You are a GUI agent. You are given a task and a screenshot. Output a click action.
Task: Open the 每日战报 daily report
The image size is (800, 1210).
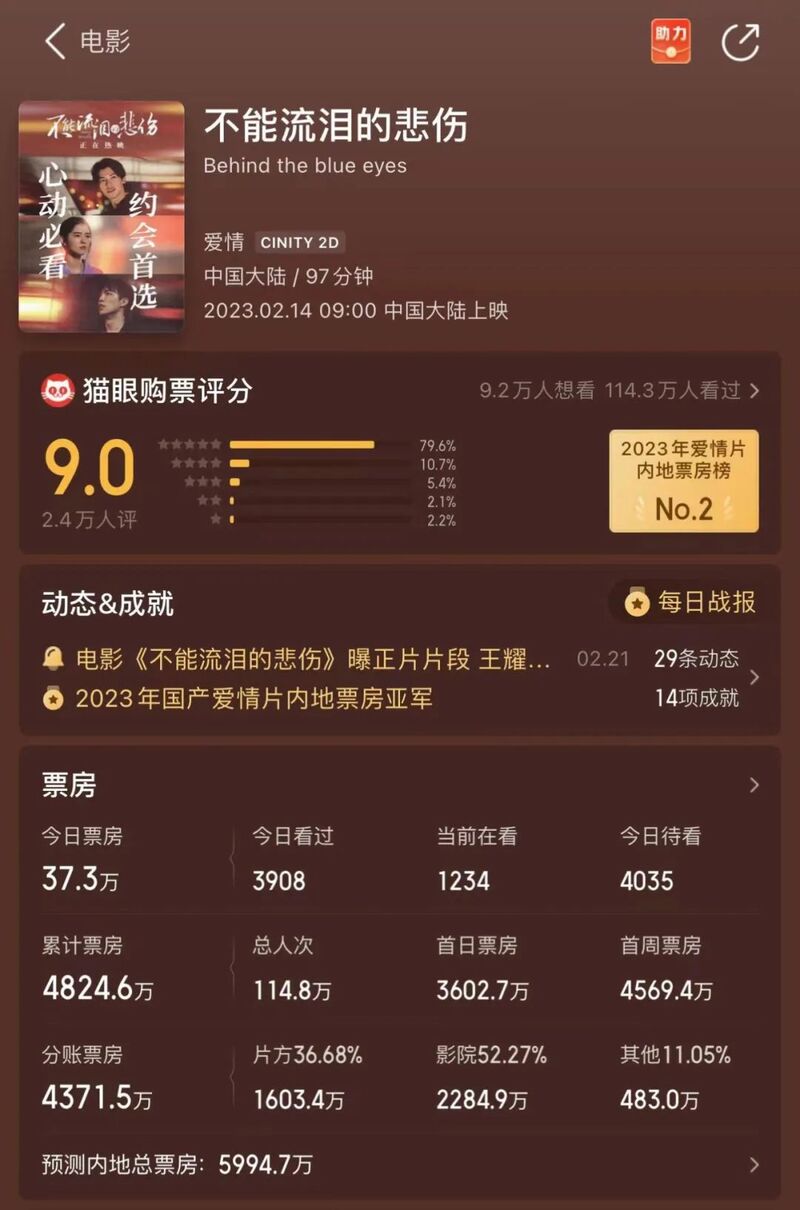[x=690, y=602]
